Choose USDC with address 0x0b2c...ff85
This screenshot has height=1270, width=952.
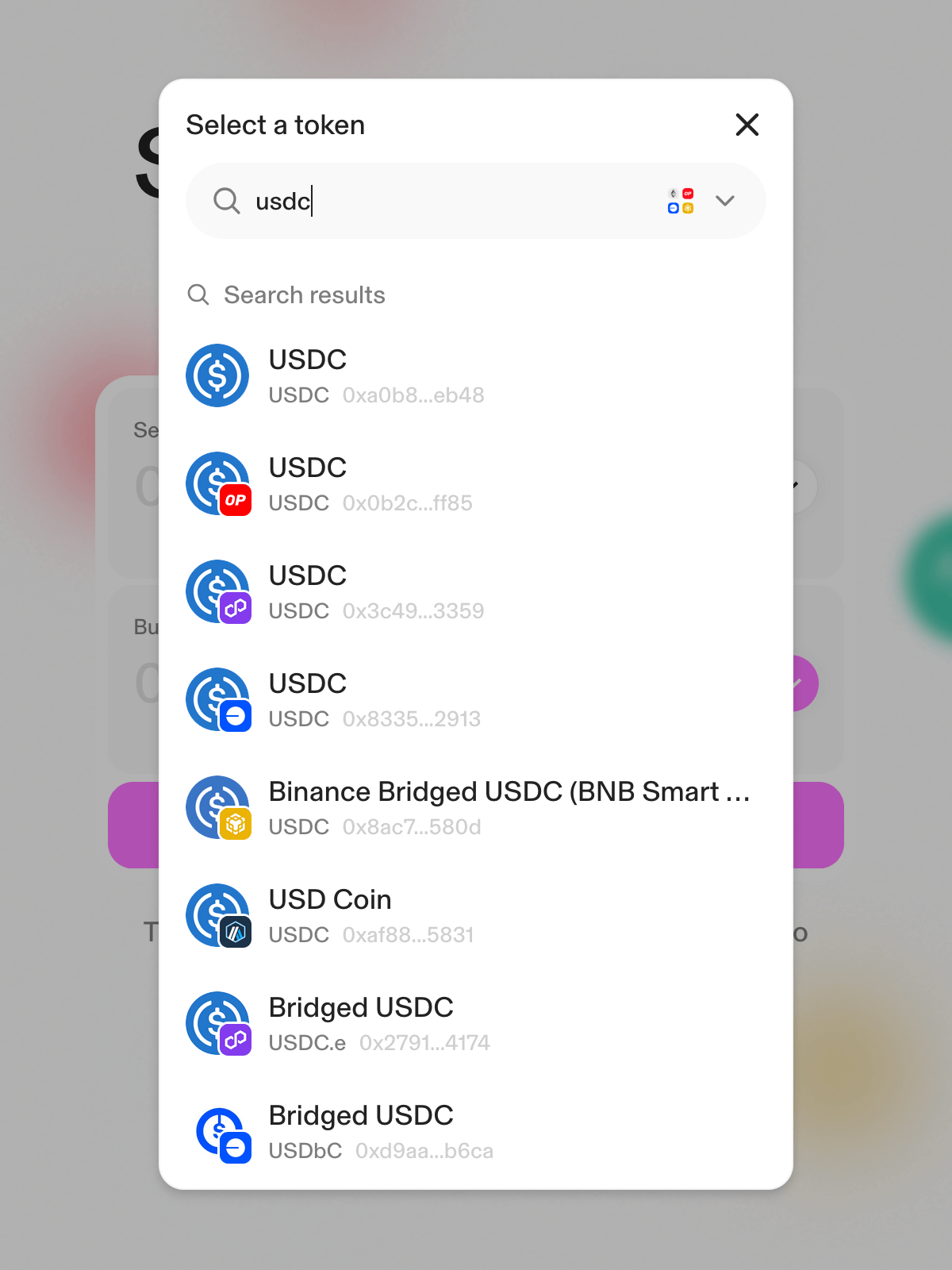(474, 483)
